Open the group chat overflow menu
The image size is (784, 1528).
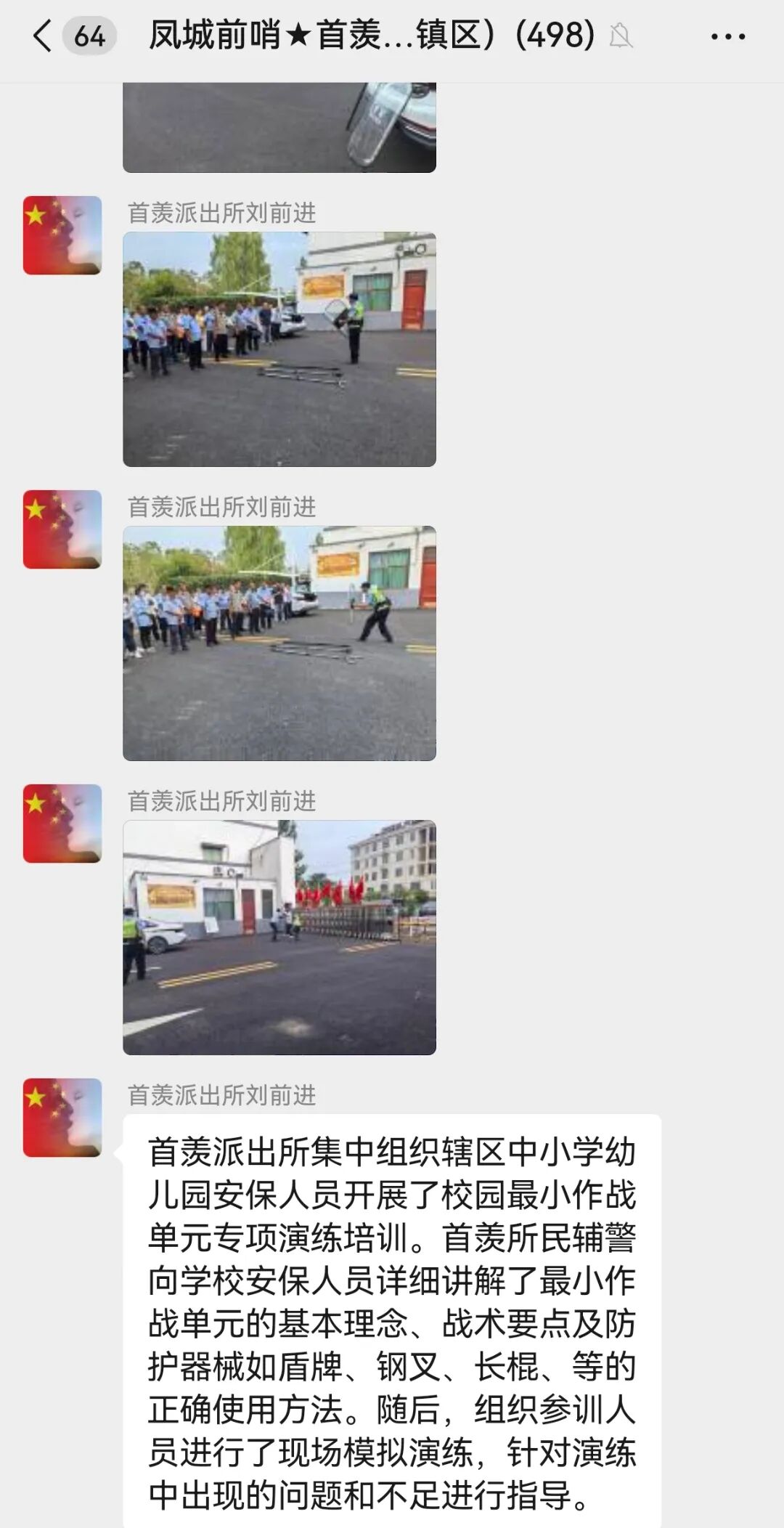727,36
